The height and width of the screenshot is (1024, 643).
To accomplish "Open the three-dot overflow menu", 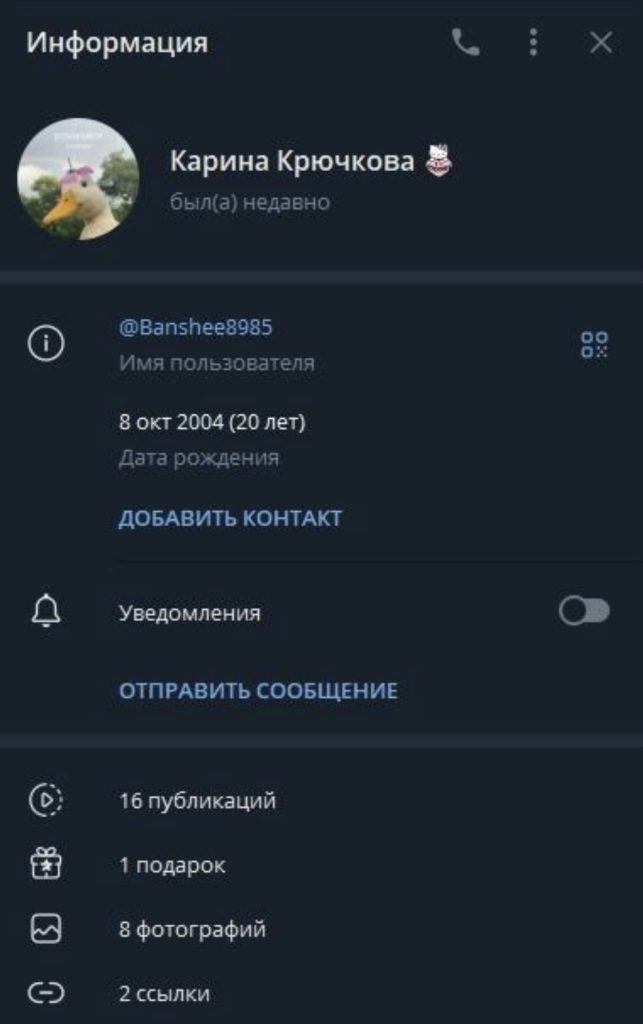I will tap(534, 42).
